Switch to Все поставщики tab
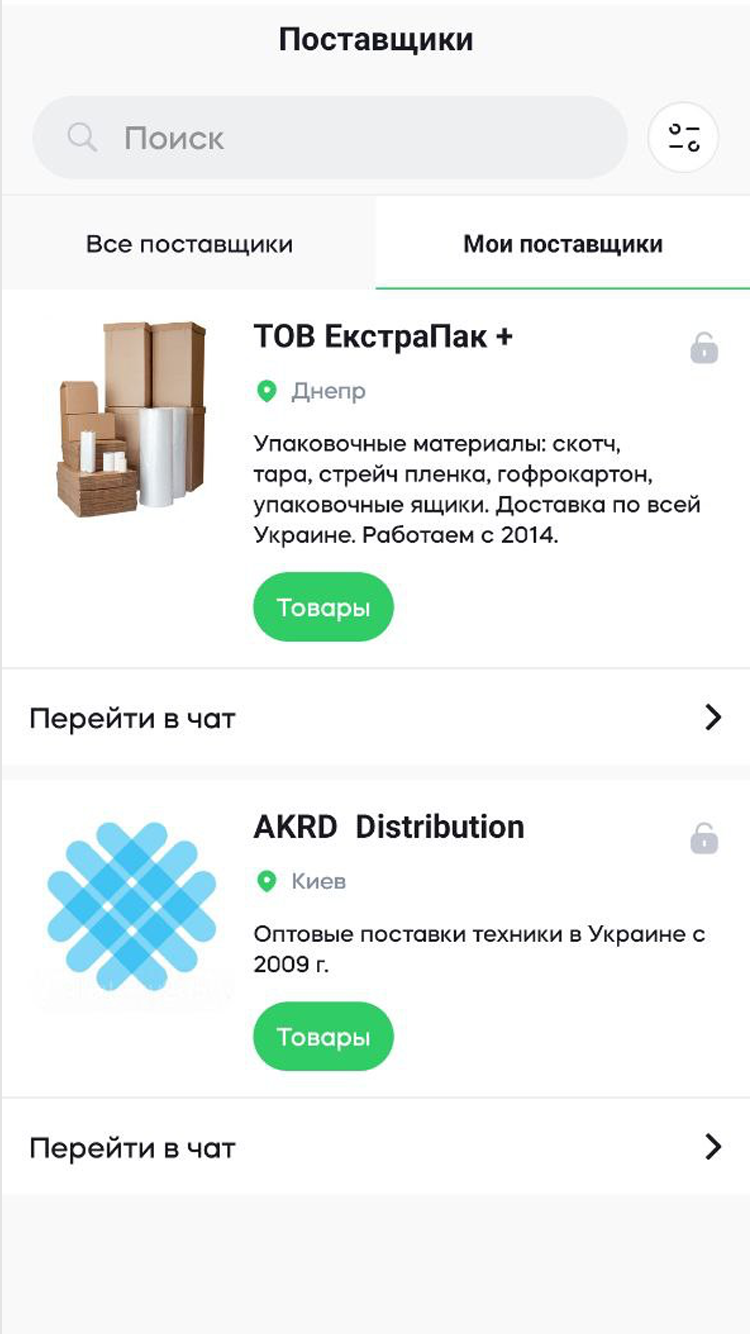750x1334 pixels. [189, 244]
